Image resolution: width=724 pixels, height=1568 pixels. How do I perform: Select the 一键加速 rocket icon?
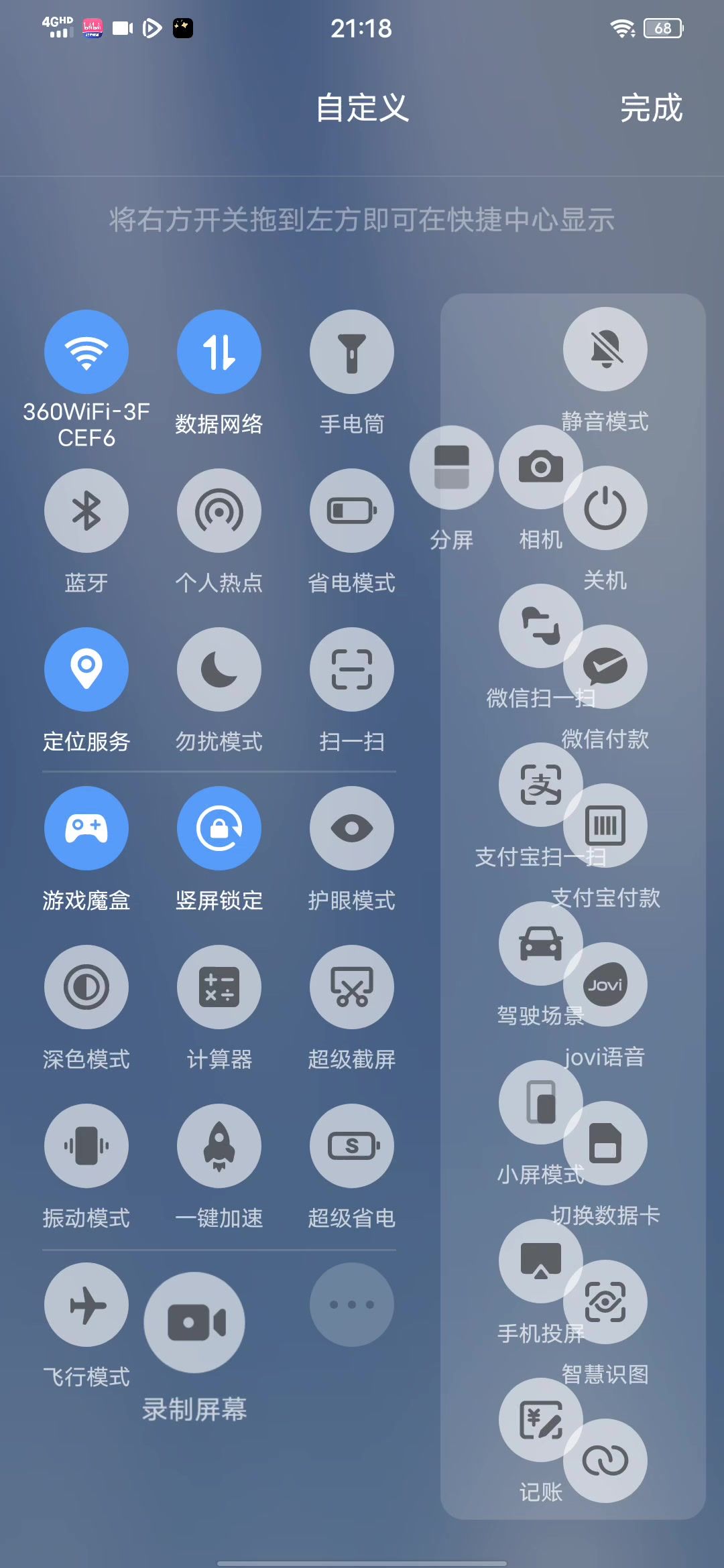219,1146
